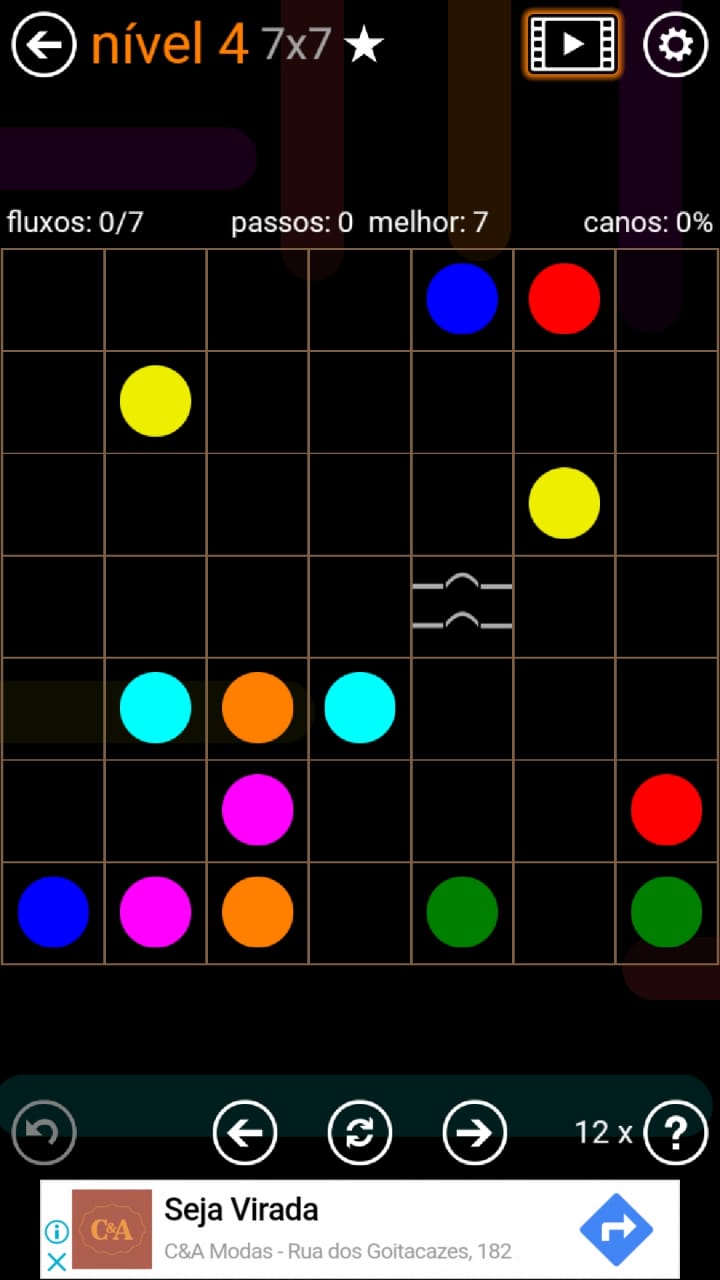Screen dimensions: 720x1280
Task: Go back from level 4
Action: (x=44, y=45)
